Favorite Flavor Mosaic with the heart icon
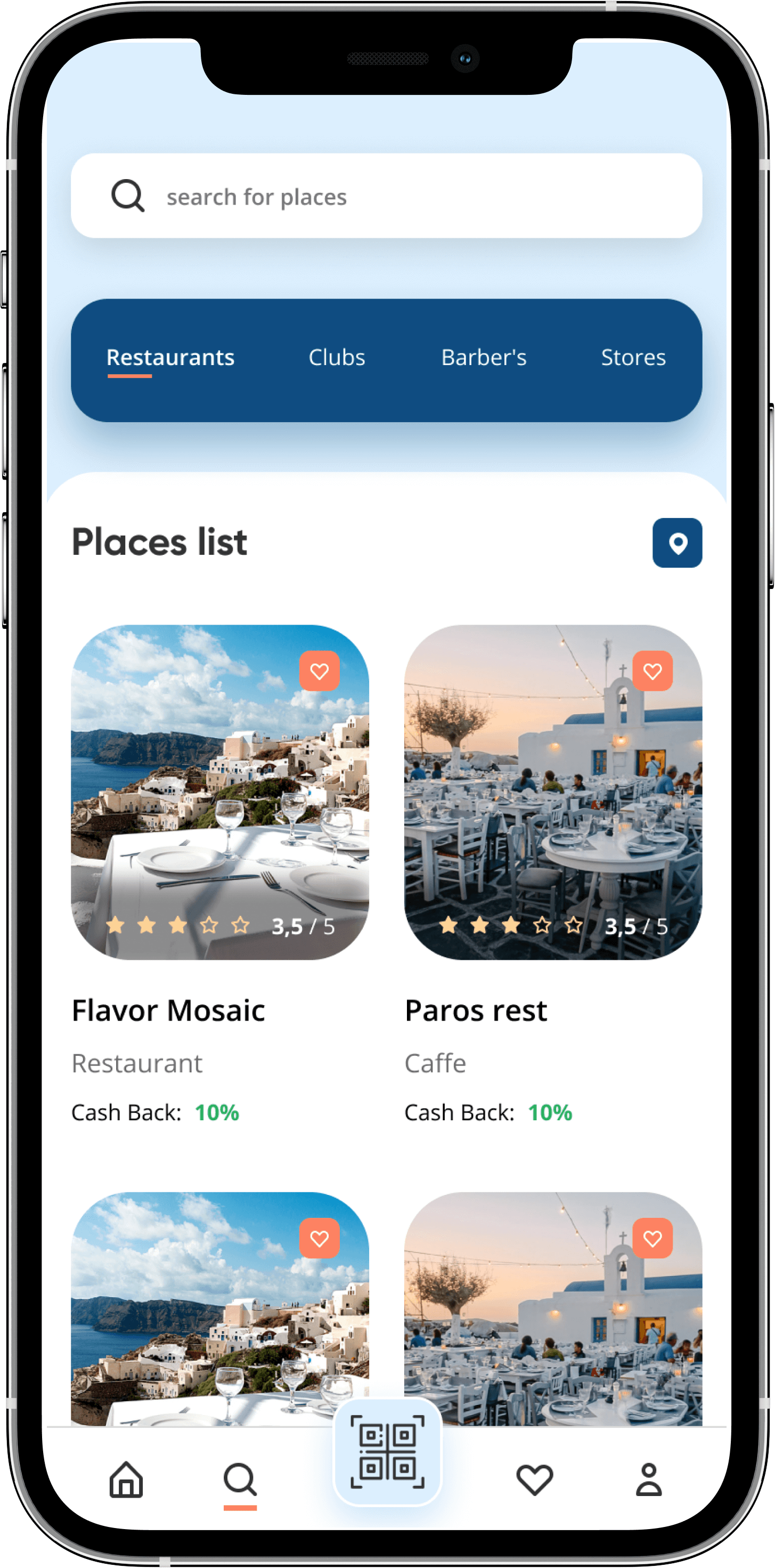775x1568 pixels. pyautogui.click(x=320, y=671)
